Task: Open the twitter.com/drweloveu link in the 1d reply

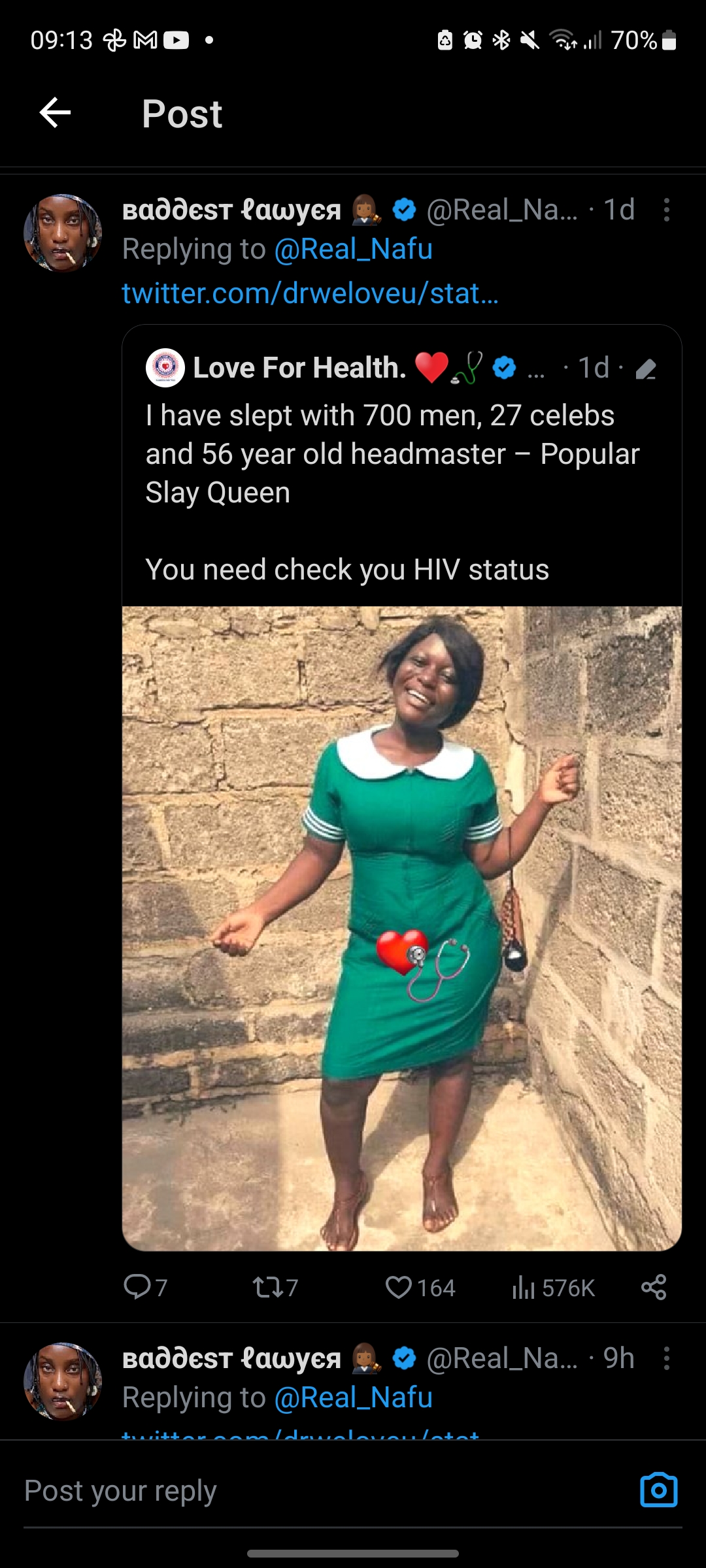Action: tap(311, 293)
